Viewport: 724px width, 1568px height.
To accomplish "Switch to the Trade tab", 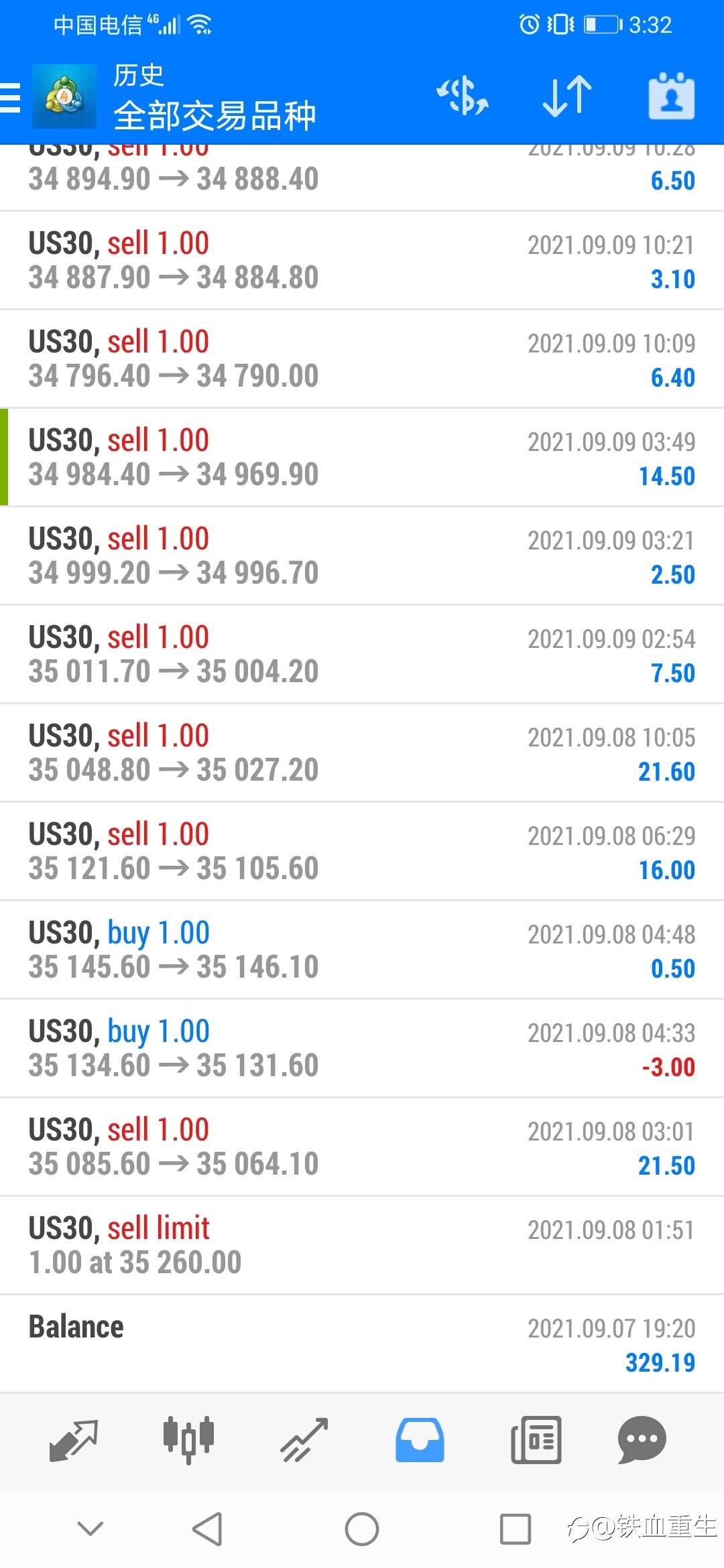I will tap(304, 1439).
